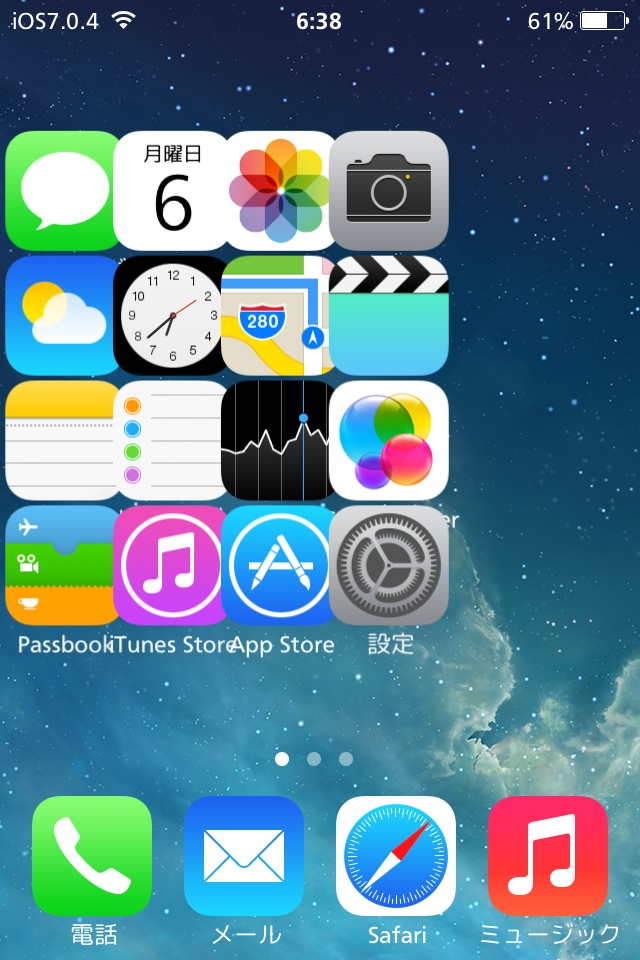Open the App Store
Image resolution: width=640 pixels, height=960 pixels.
point(280,565)
